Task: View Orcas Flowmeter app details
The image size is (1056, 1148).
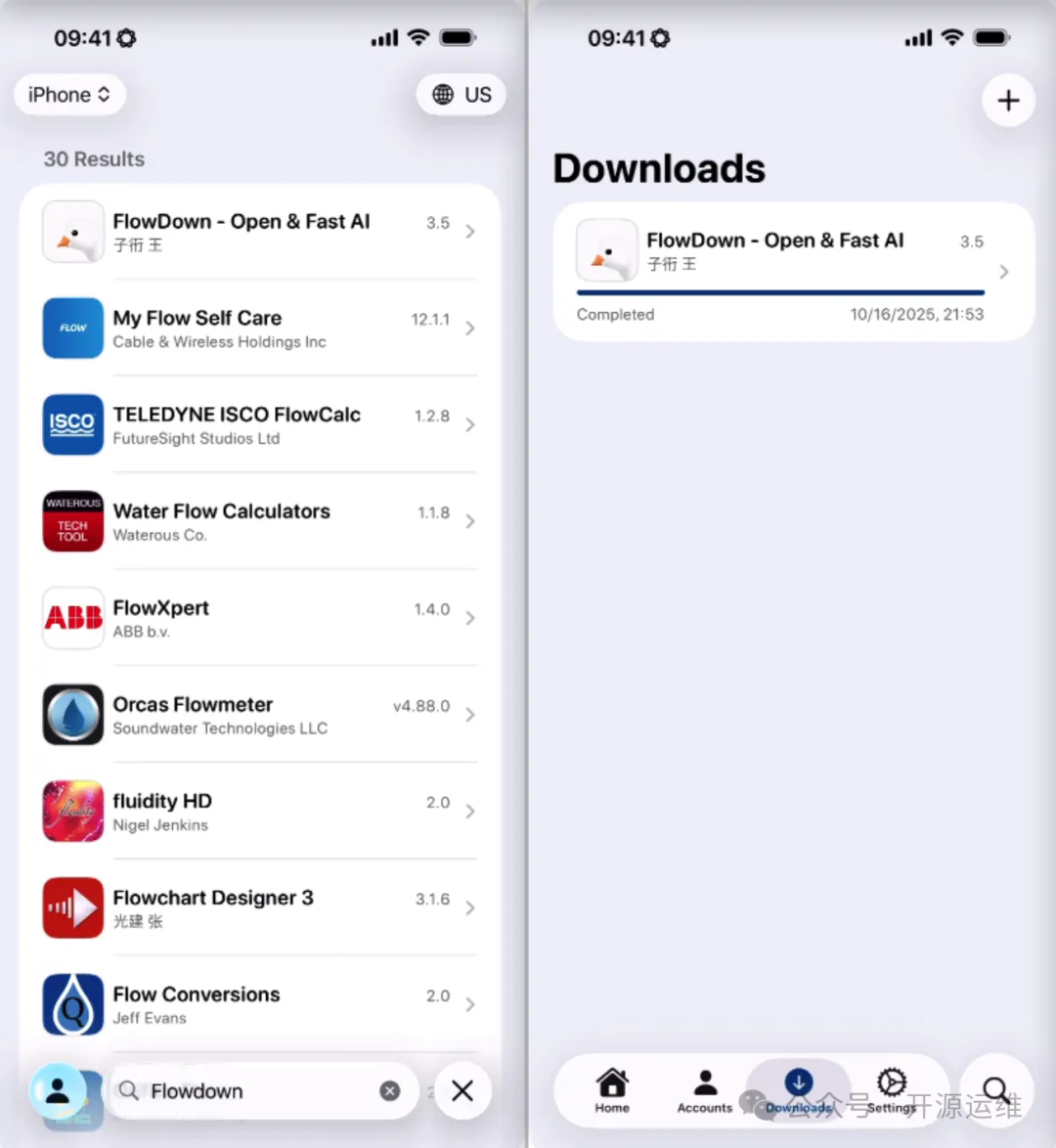Action: [259, 715]
